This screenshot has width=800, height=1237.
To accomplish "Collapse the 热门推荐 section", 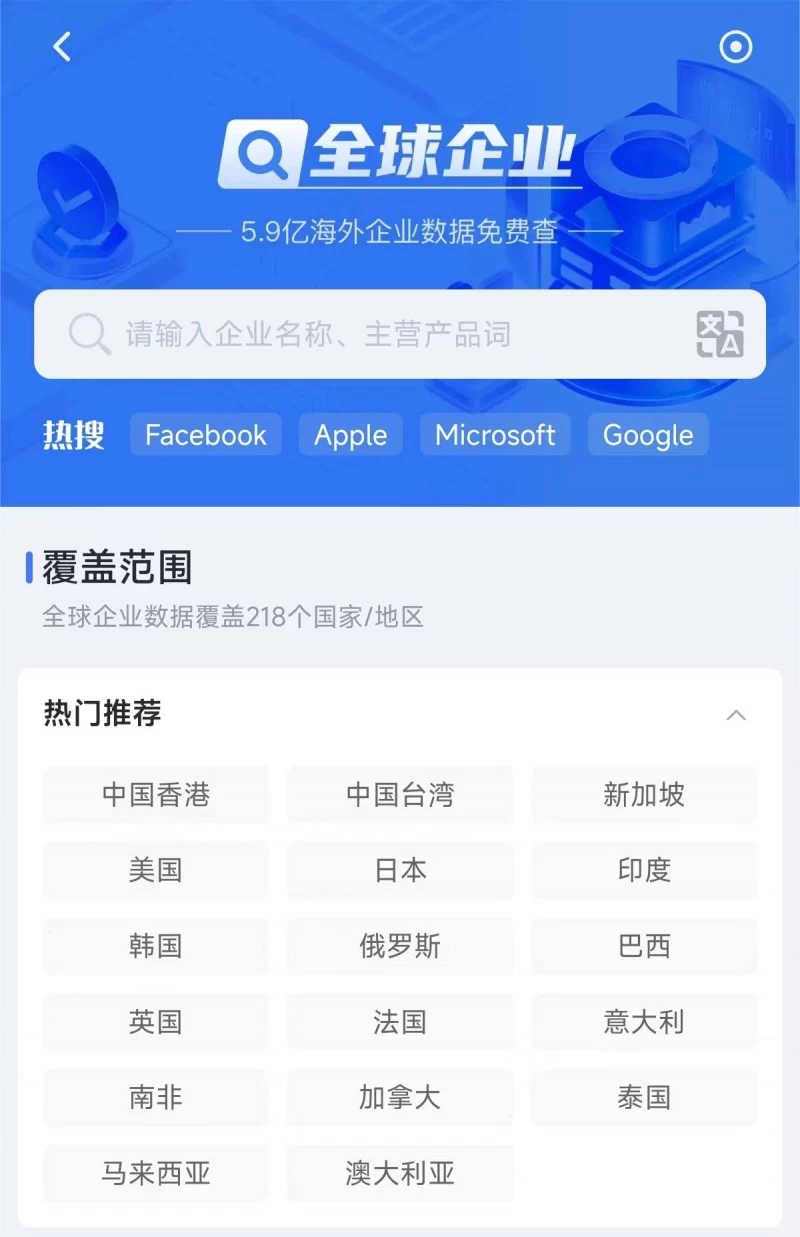I will pyautogui.click(x=736, y=715).
